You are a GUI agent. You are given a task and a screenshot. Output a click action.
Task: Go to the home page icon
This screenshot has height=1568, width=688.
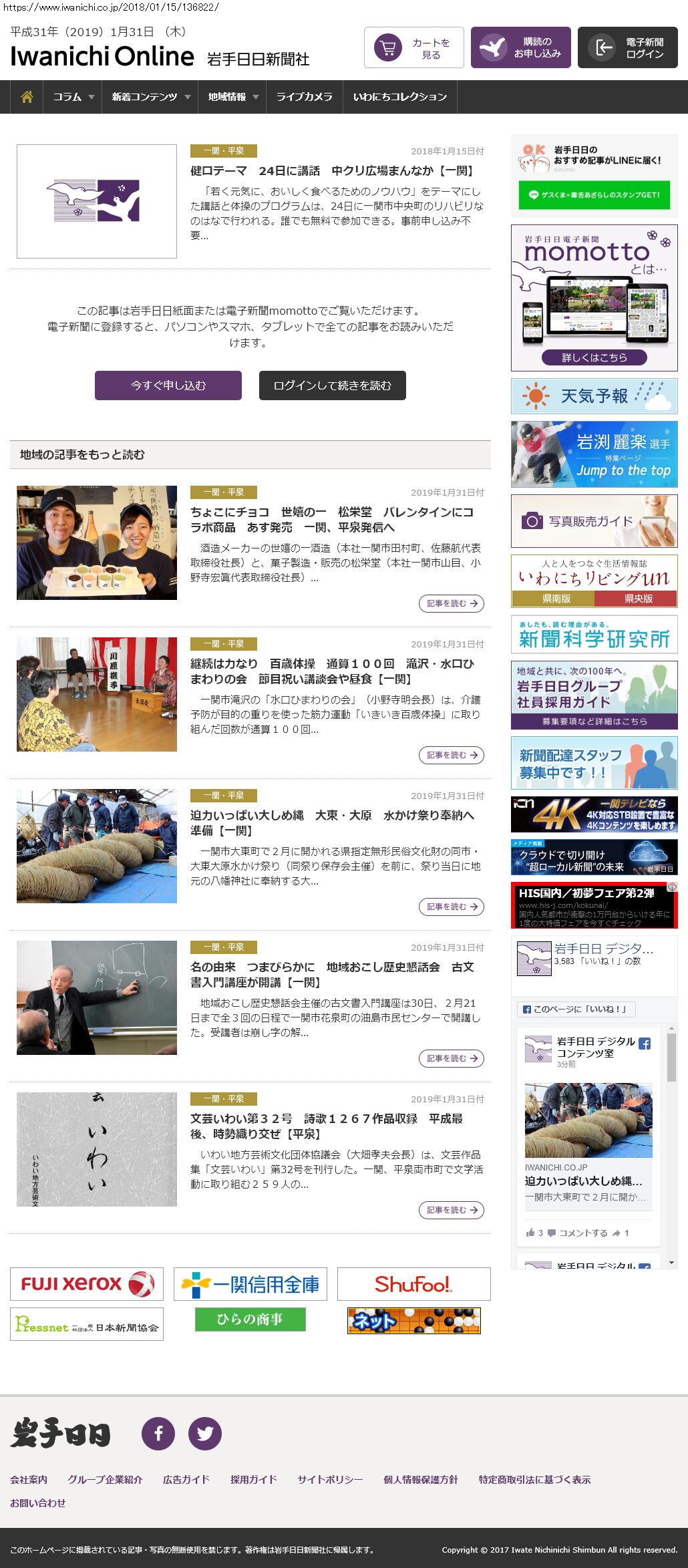coord(27,97)
